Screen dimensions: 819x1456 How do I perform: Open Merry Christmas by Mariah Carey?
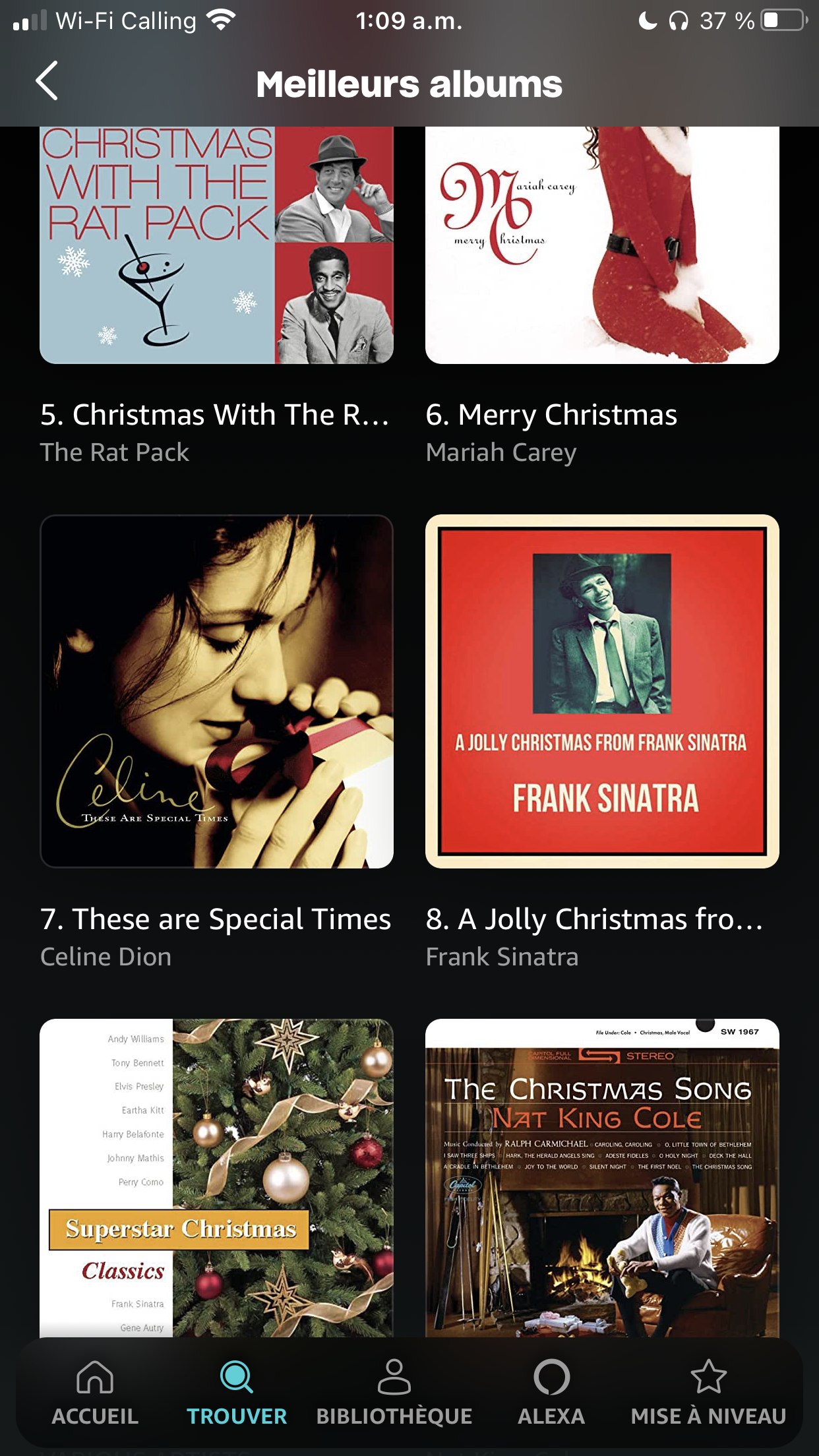(x=601, y=245)
